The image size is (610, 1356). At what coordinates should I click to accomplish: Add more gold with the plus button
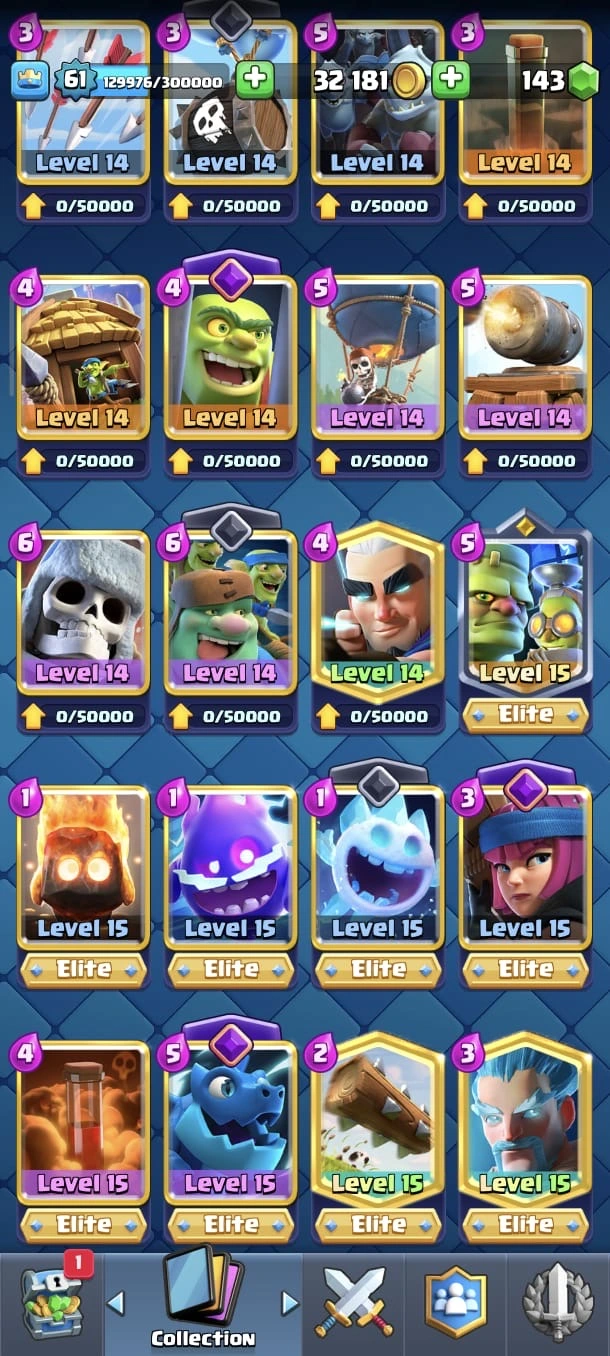click(x=452, y=79)
